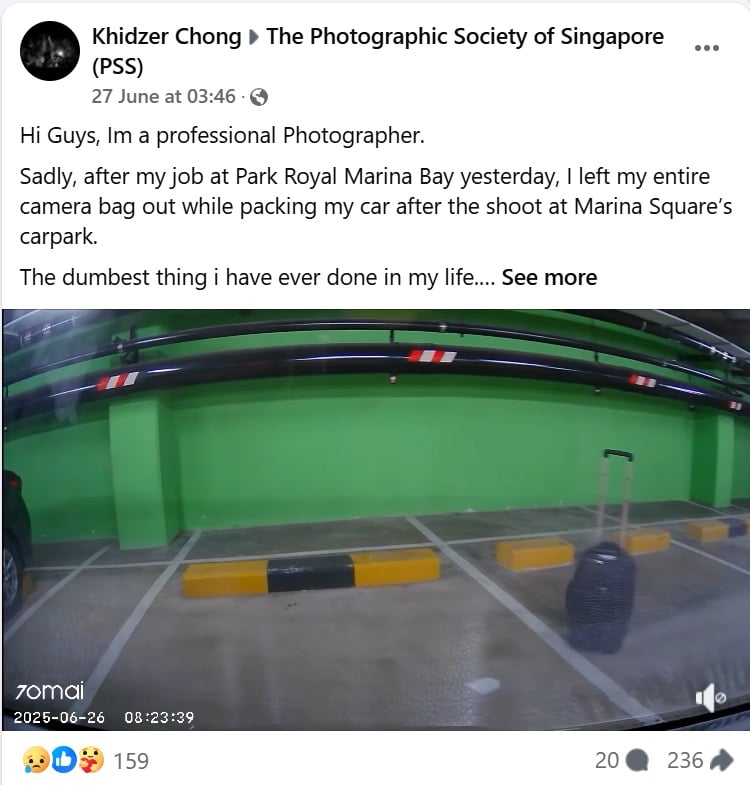Open Khidzer Chong's profile name link
This screenshot has width=750, height=785.
(x=167, y=37)
